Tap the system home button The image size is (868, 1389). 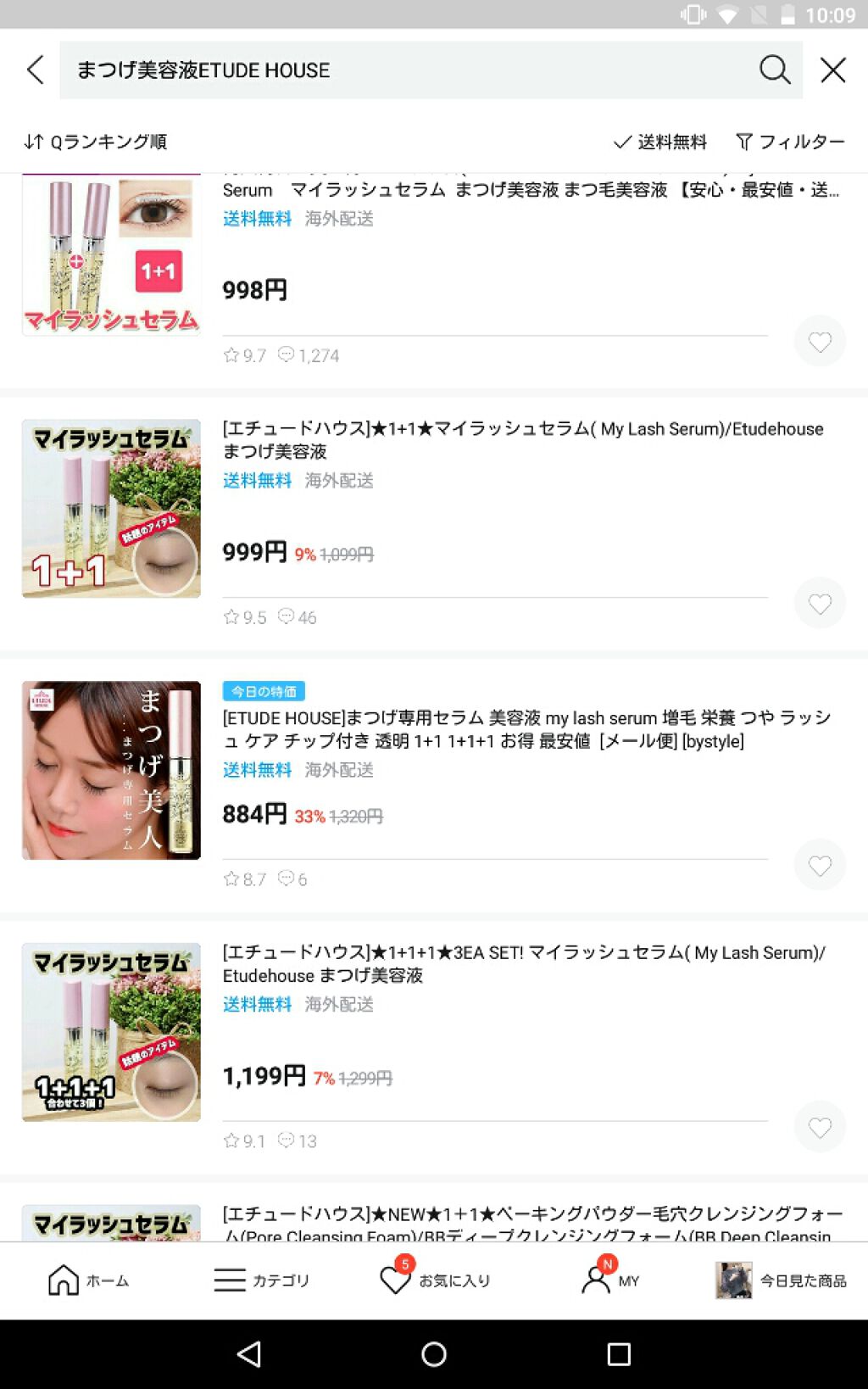point(434,1354)
